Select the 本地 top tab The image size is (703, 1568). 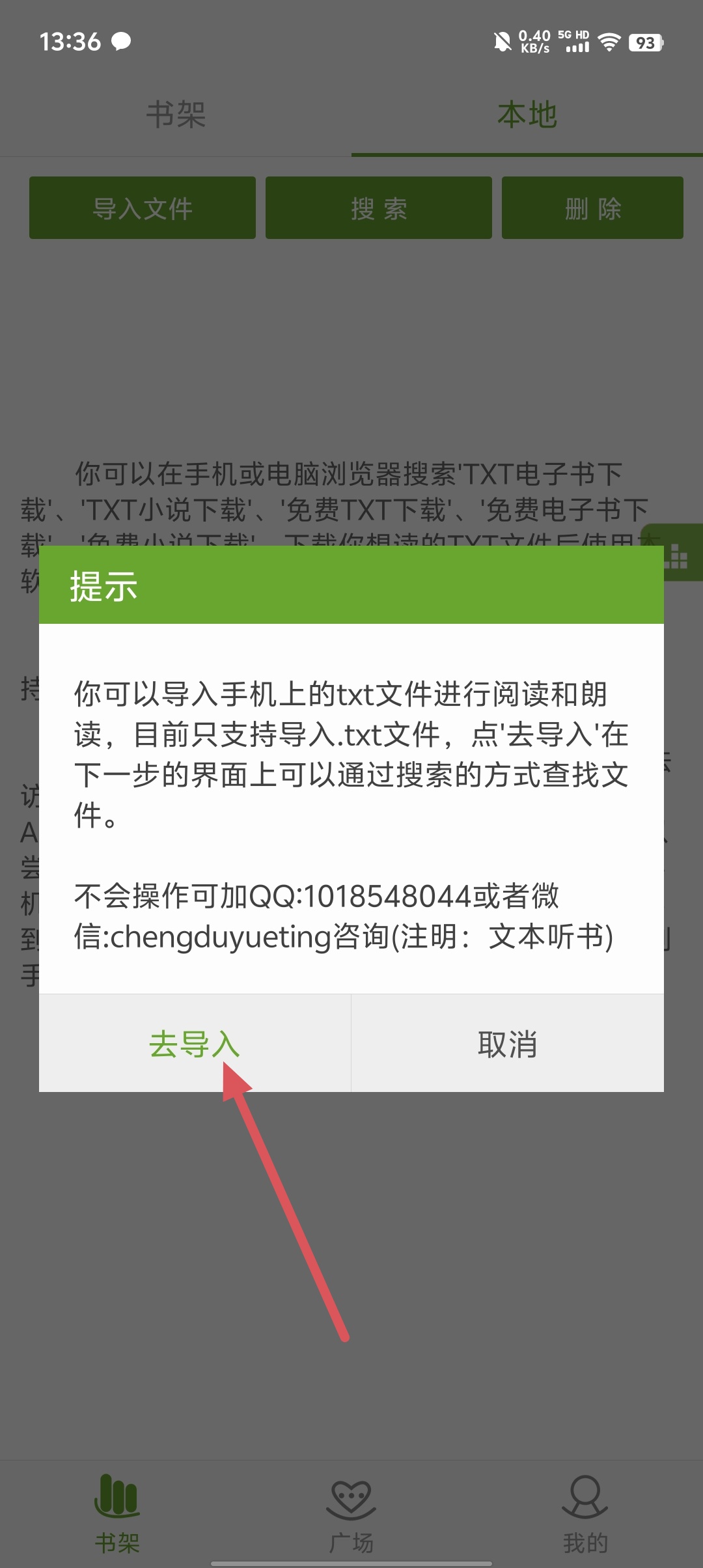tap(527, 115)
